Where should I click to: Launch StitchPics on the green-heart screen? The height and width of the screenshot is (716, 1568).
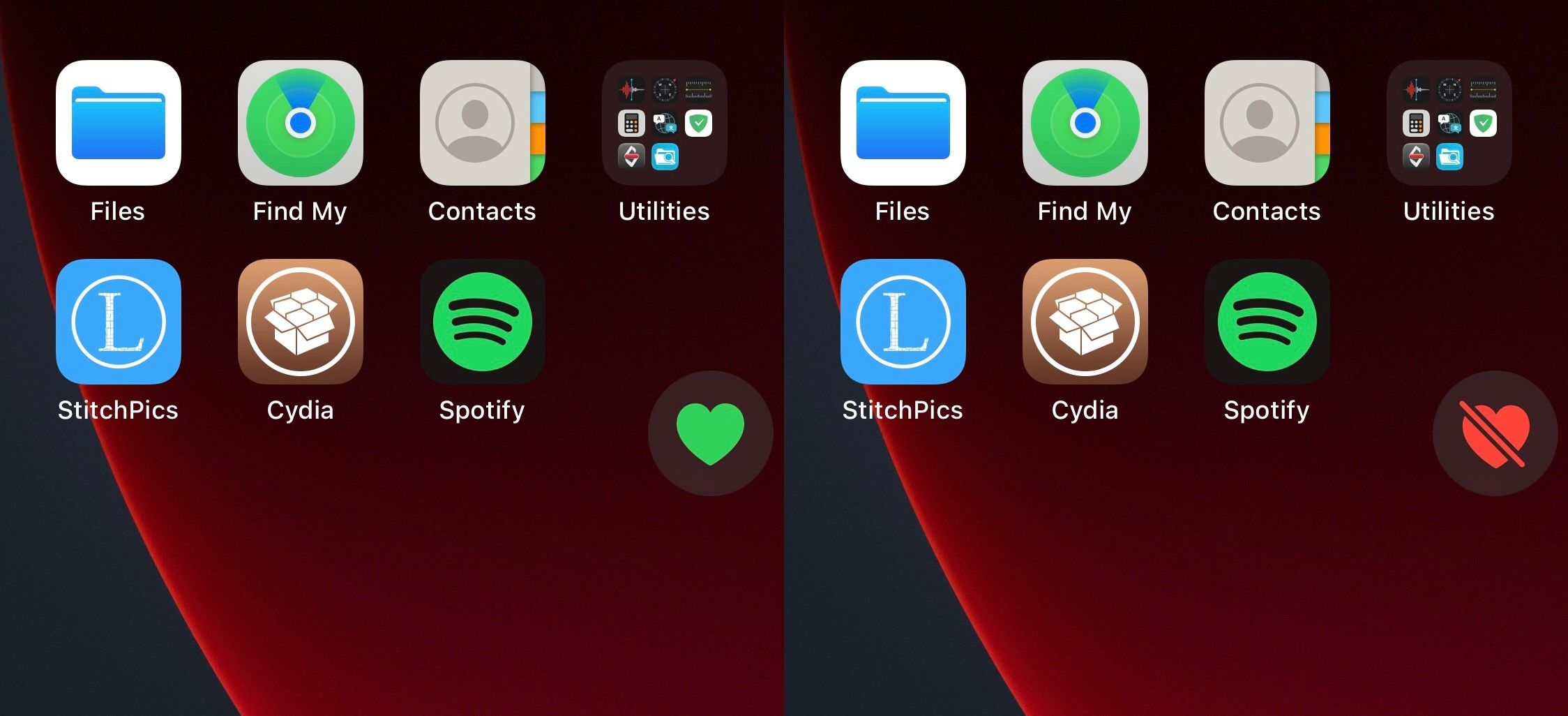(x=119, y=322)
